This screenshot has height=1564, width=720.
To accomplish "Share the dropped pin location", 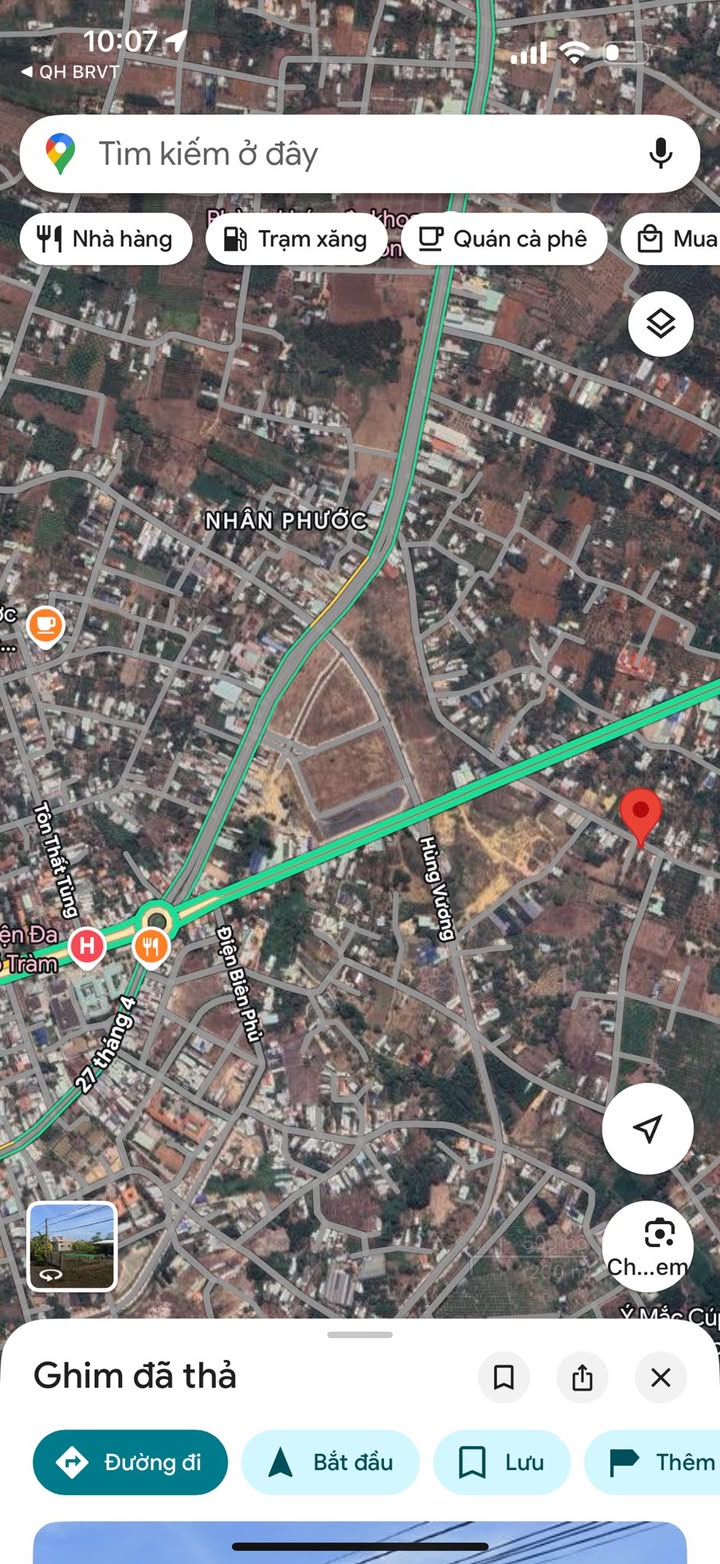I will pyautogui.click(x=582, y=1378).
